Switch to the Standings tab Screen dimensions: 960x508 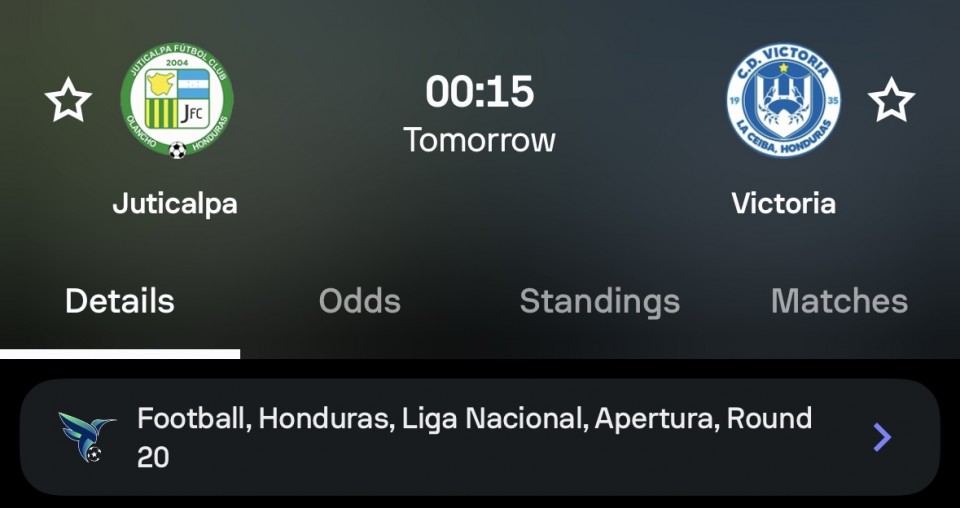(599, 301)
